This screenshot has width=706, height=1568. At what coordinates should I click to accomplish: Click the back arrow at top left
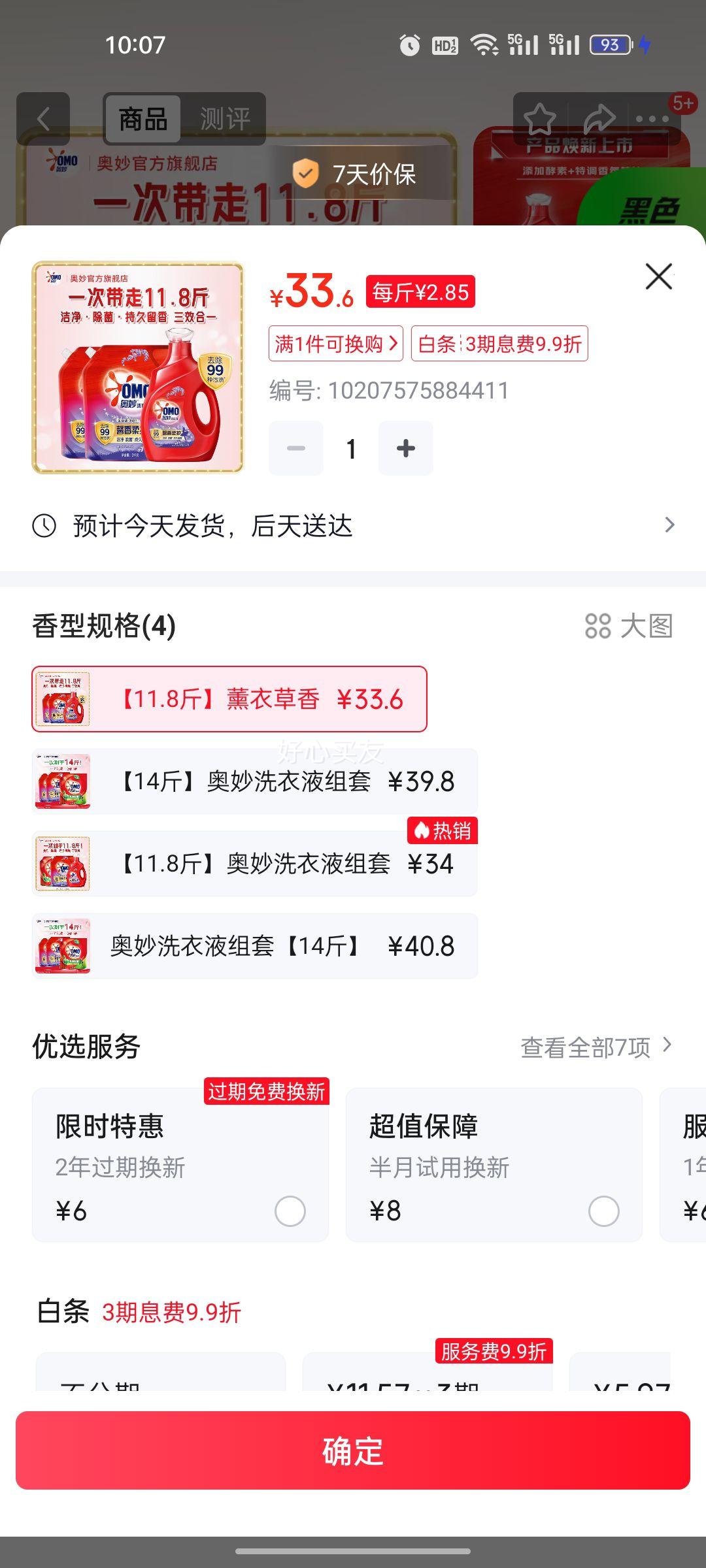coord(44,118)
